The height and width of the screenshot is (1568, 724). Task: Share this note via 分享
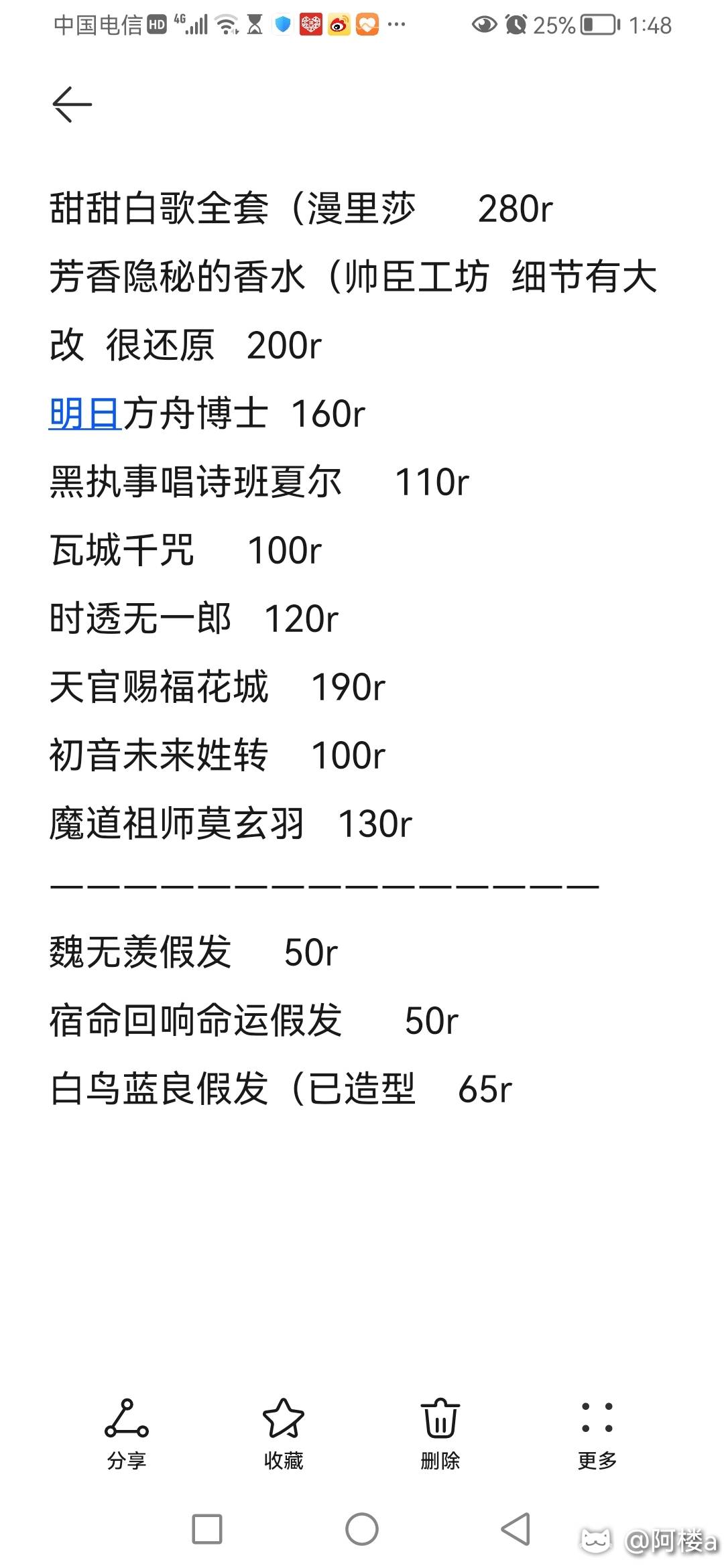click(x=126, y=1434)
